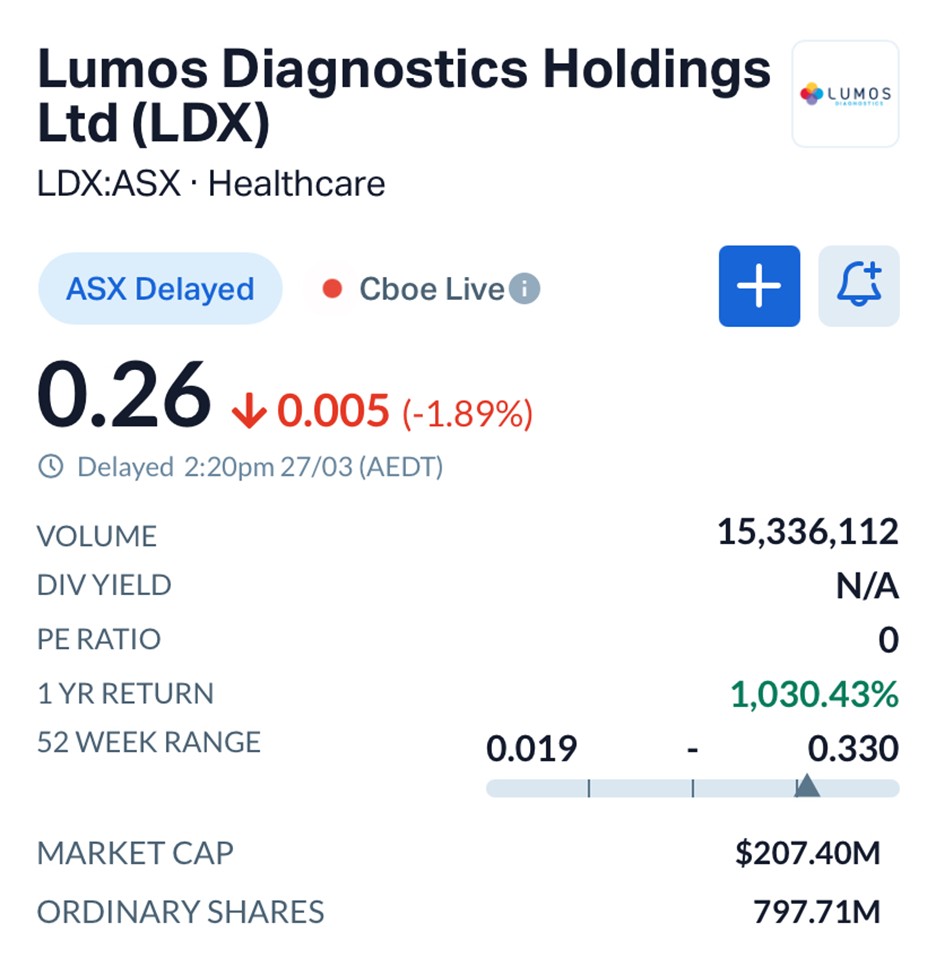Add LDX to watchlist with plus button
The height and width of the screenshot is (966, 936).
pyautogui.click(x=759, y=286)
